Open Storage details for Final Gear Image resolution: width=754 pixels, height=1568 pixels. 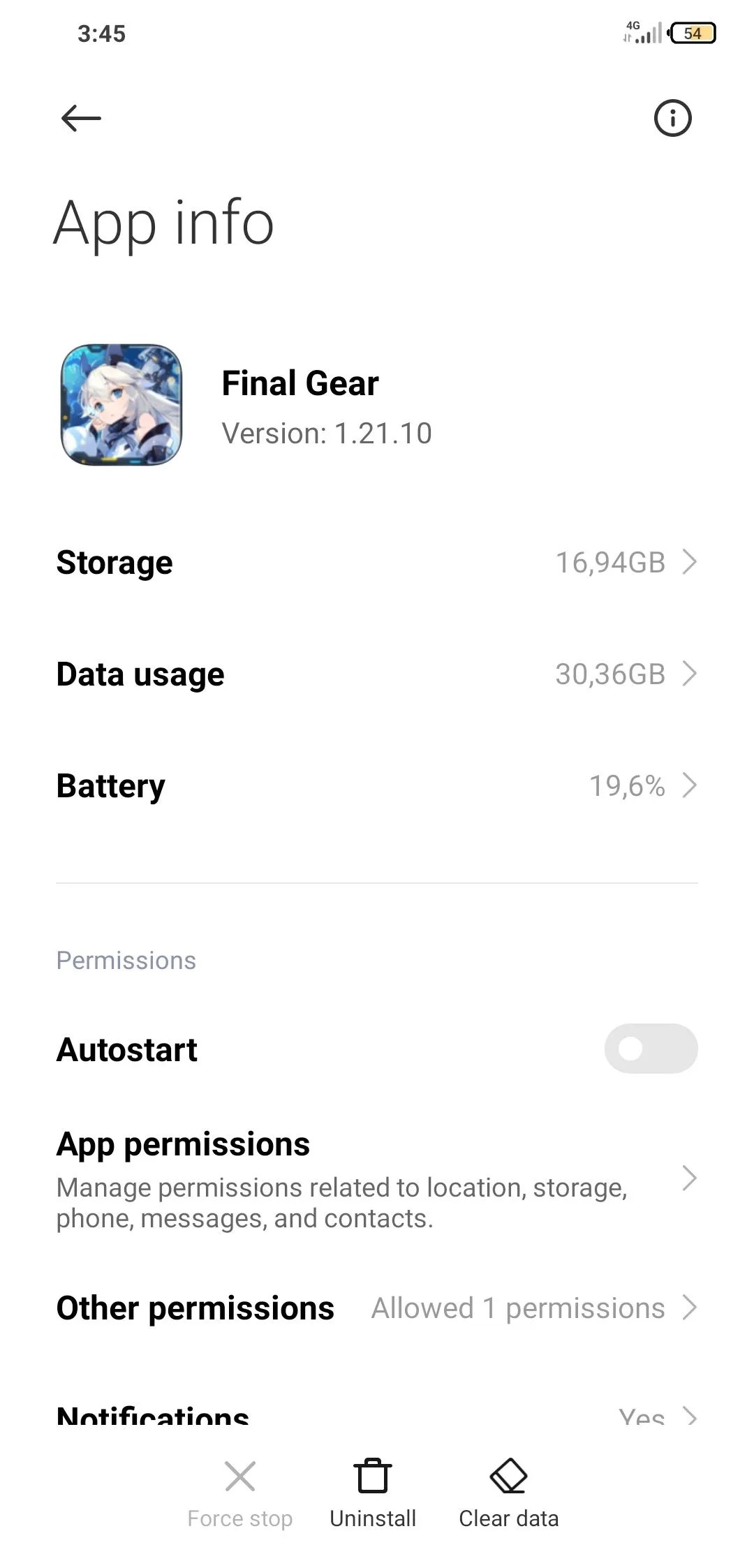377,563
